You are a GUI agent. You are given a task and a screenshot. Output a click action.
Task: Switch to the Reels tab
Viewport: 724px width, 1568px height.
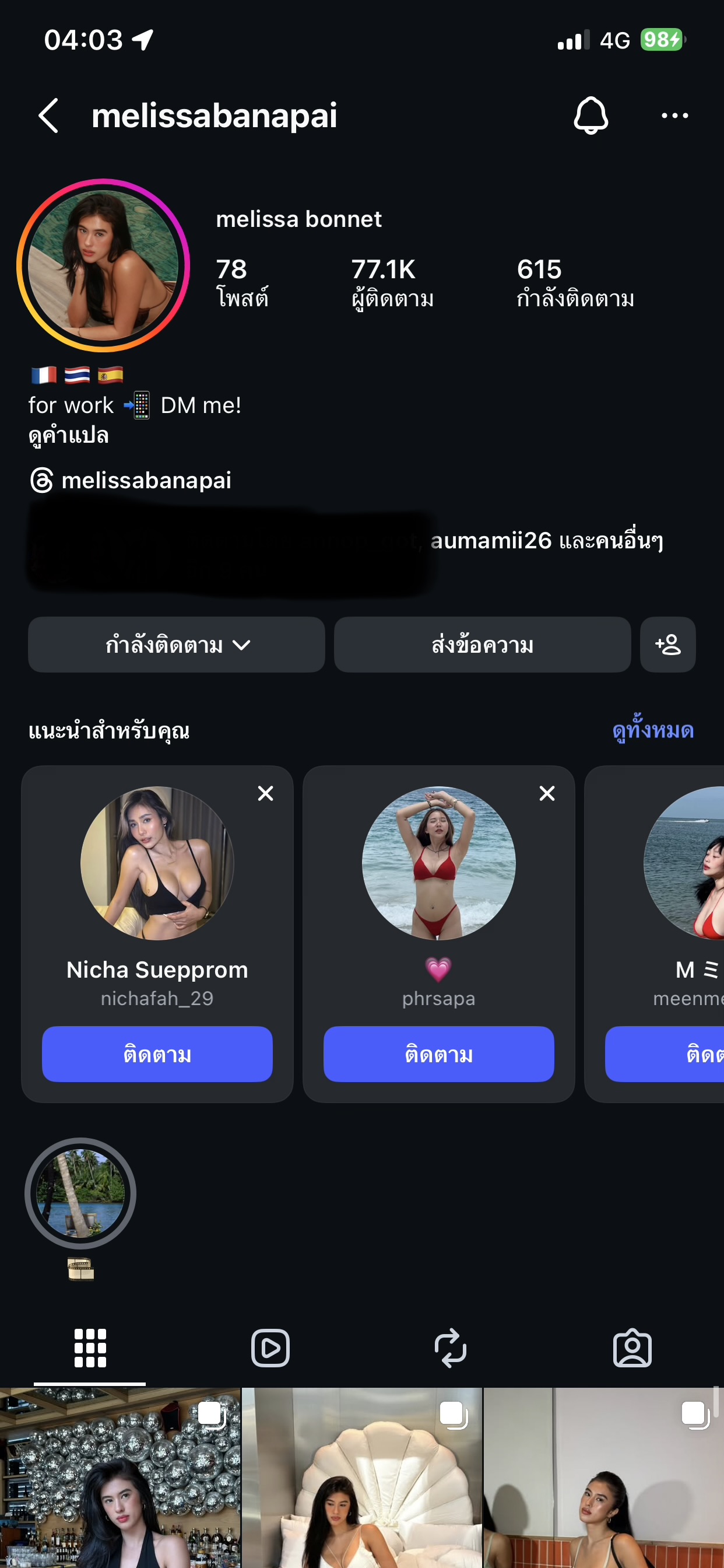click(270, 1348)
